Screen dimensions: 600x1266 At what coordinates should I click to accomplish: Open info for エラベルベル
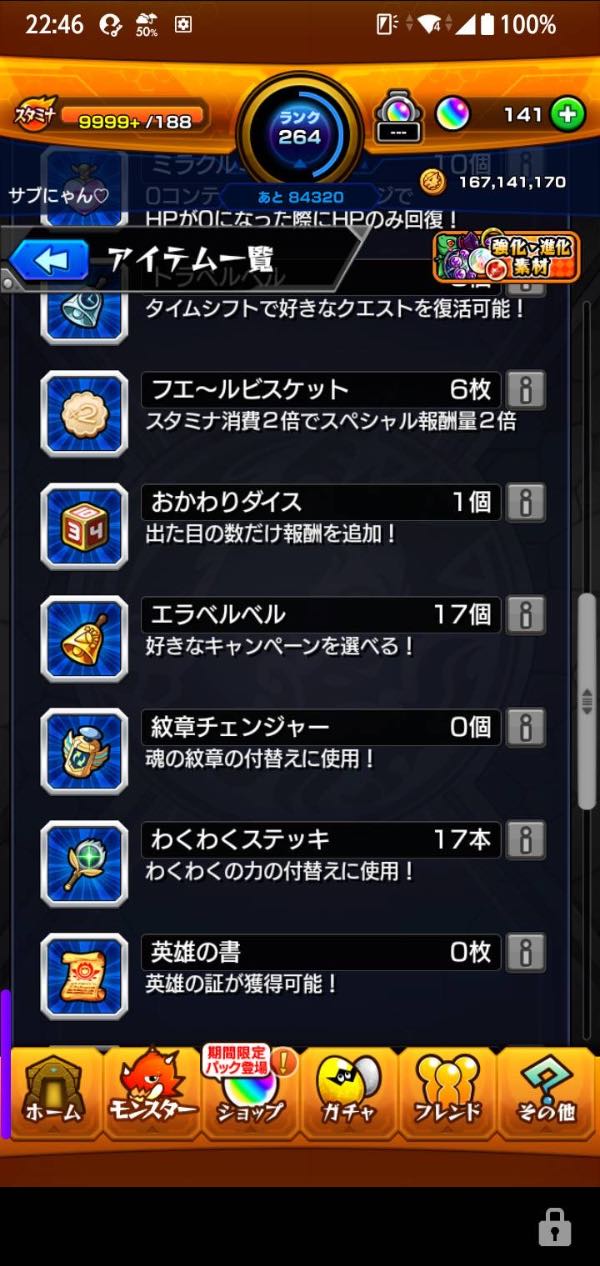click(x=525, y=614)
